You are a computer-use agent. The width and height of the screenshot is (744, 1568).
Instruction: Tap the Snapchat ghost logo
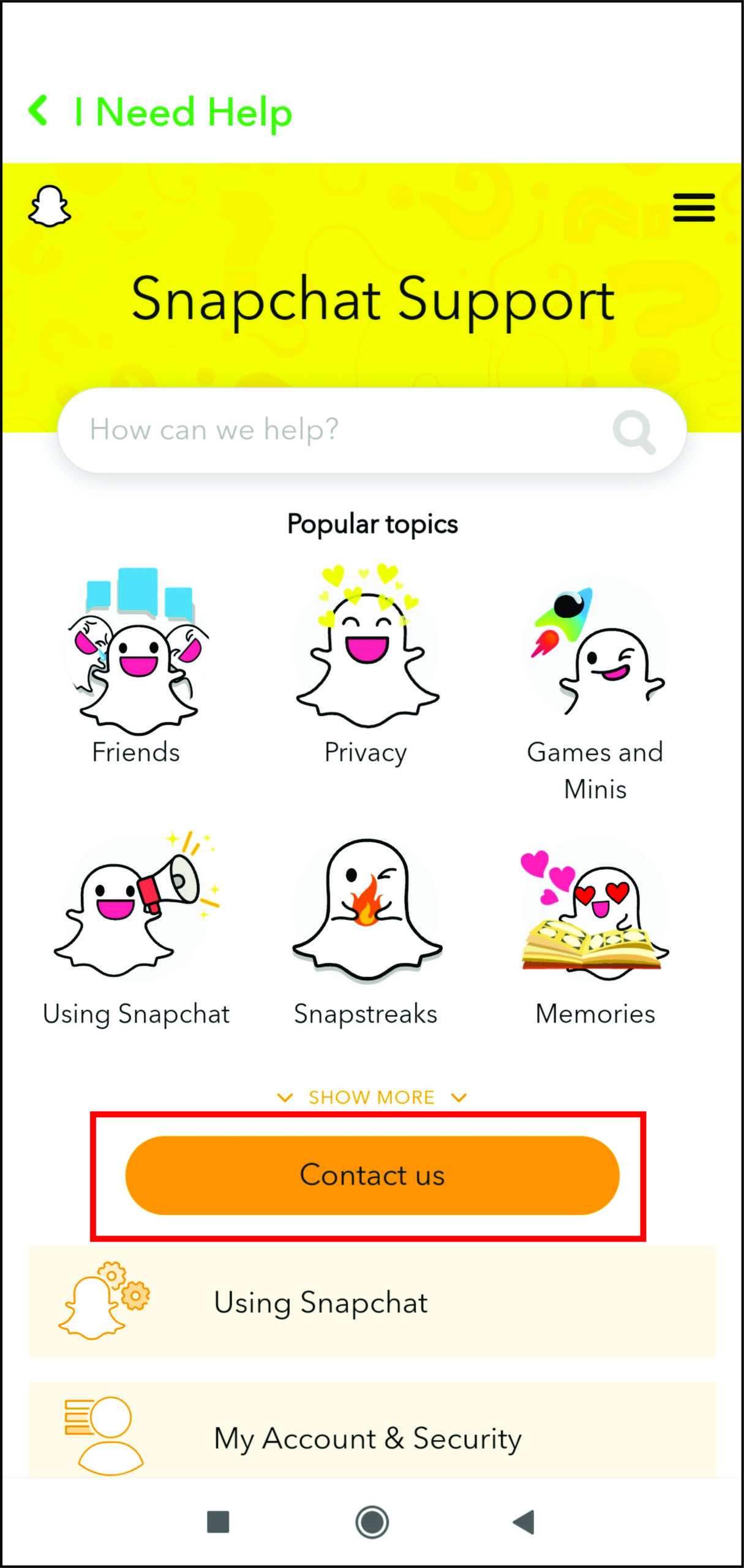[50, 206]
